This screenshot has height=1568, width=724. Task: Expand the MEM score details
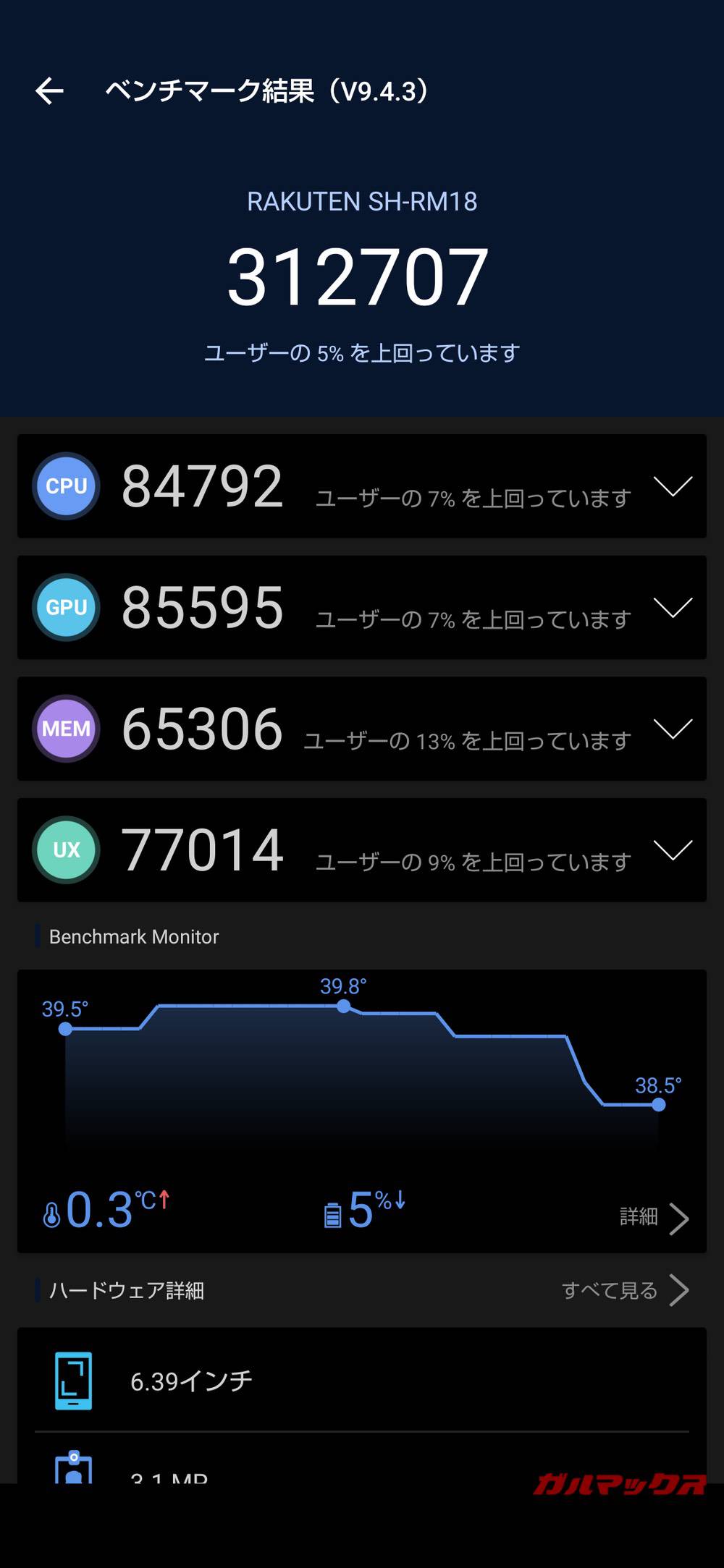point(675,729)
